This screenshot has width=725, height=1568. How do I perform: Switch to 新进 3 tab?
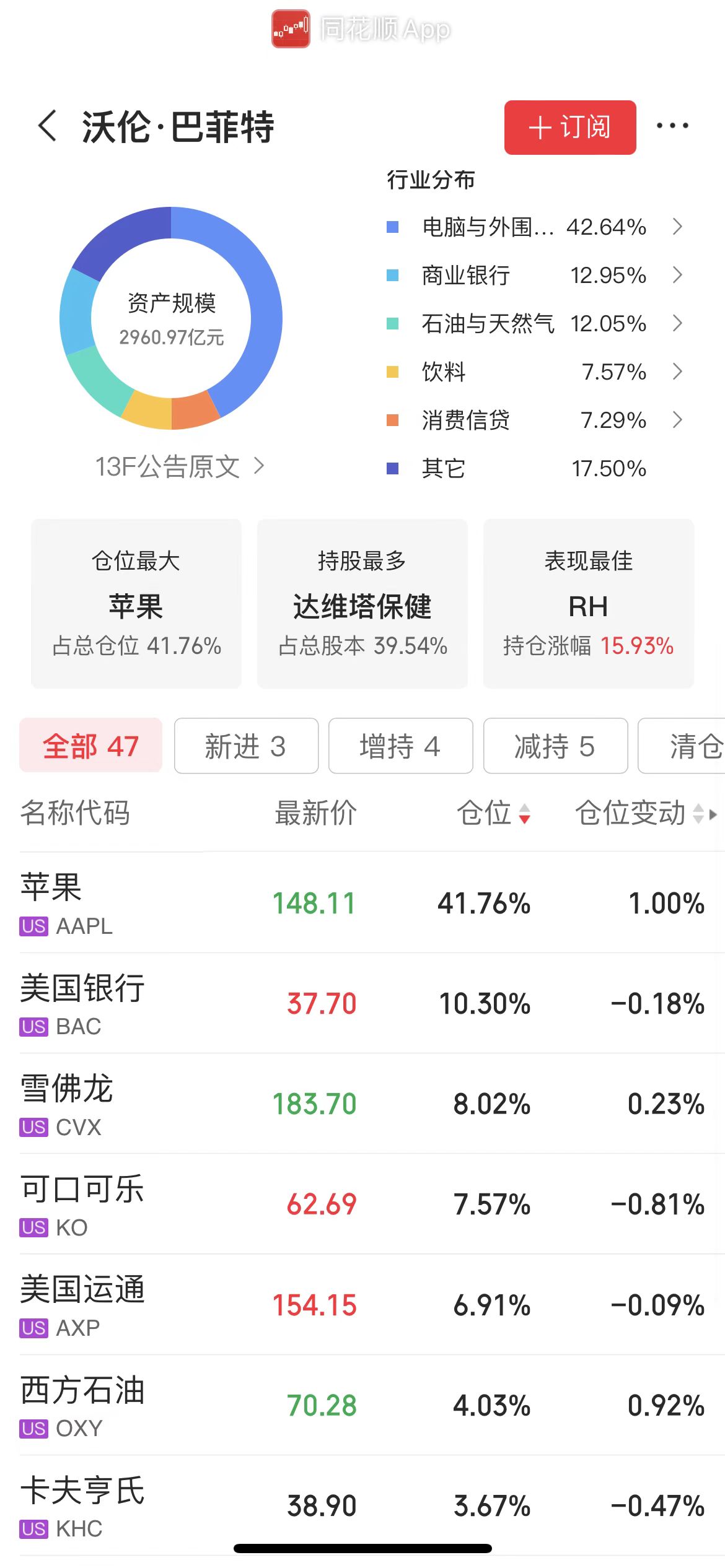(x=246, y=746)
